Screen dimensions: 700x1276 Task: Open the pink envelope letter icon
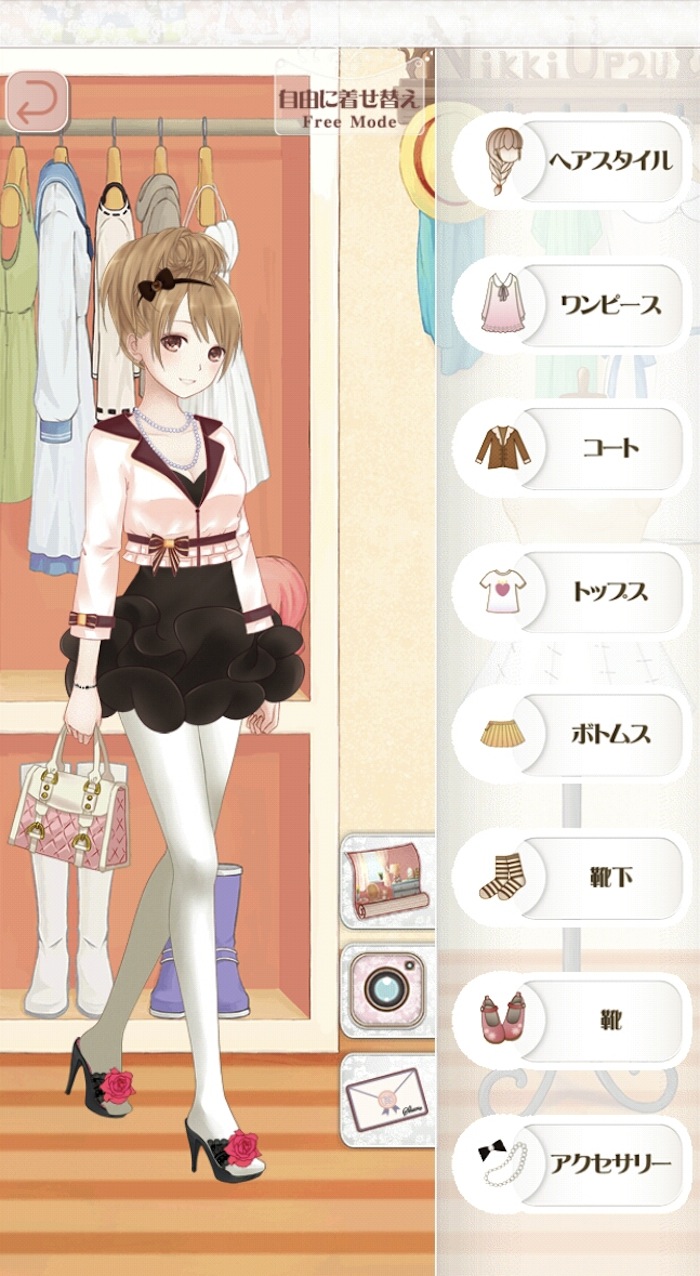pos(387,1099)
